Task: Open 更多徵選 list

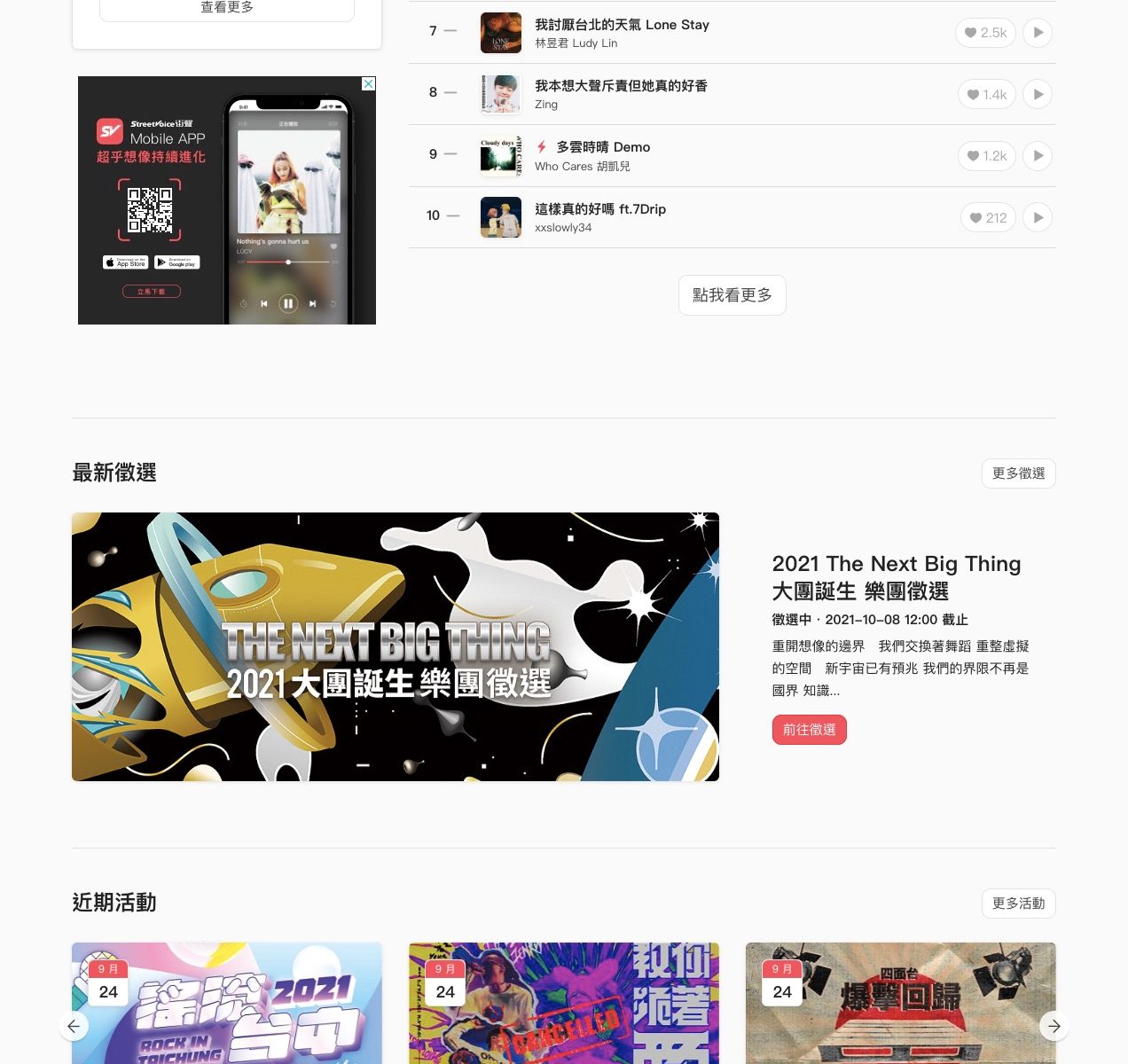Action: 1018,473
